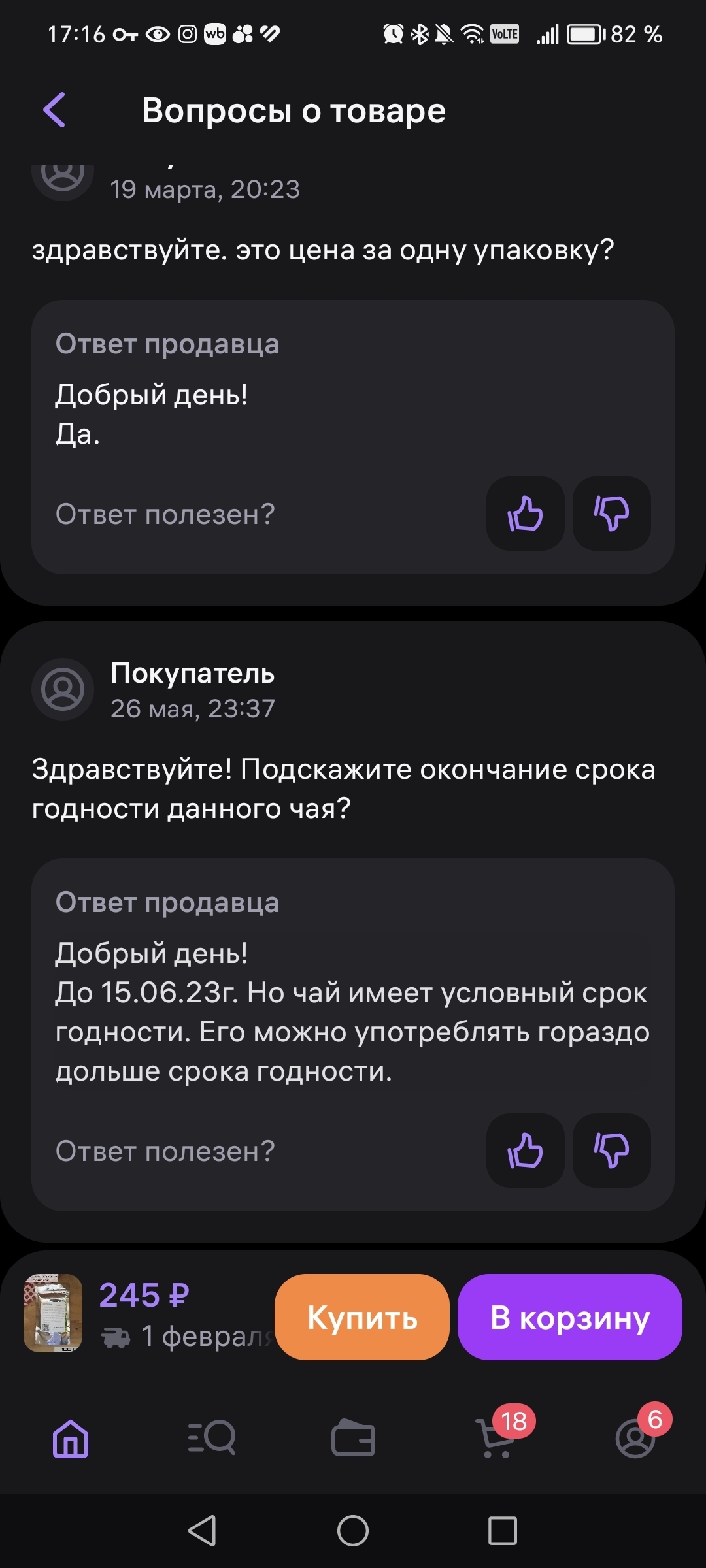The width and height of the screenshot is (706, 1568).
Task: Mark the expiry date answer as helpful
Action: click(x=525, y=1151)
